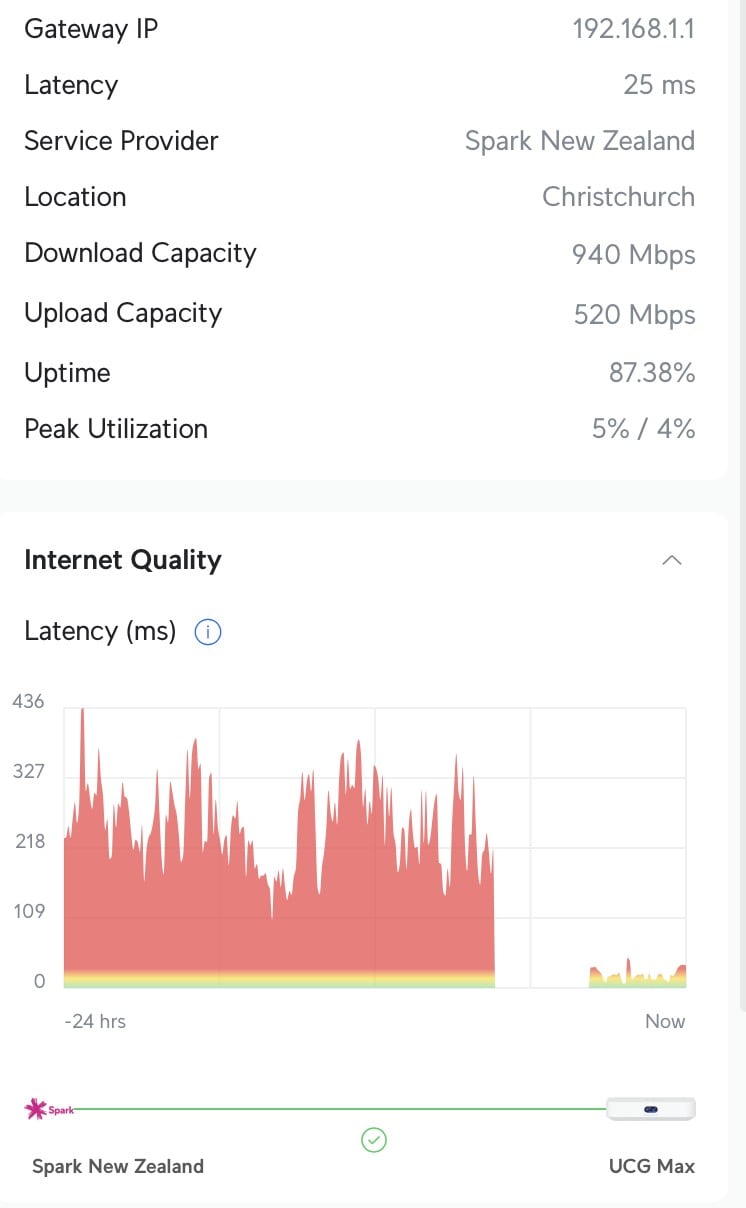Open the Latency info icon
Screen dimensions: 746x1208
click(x=207, y=632)
